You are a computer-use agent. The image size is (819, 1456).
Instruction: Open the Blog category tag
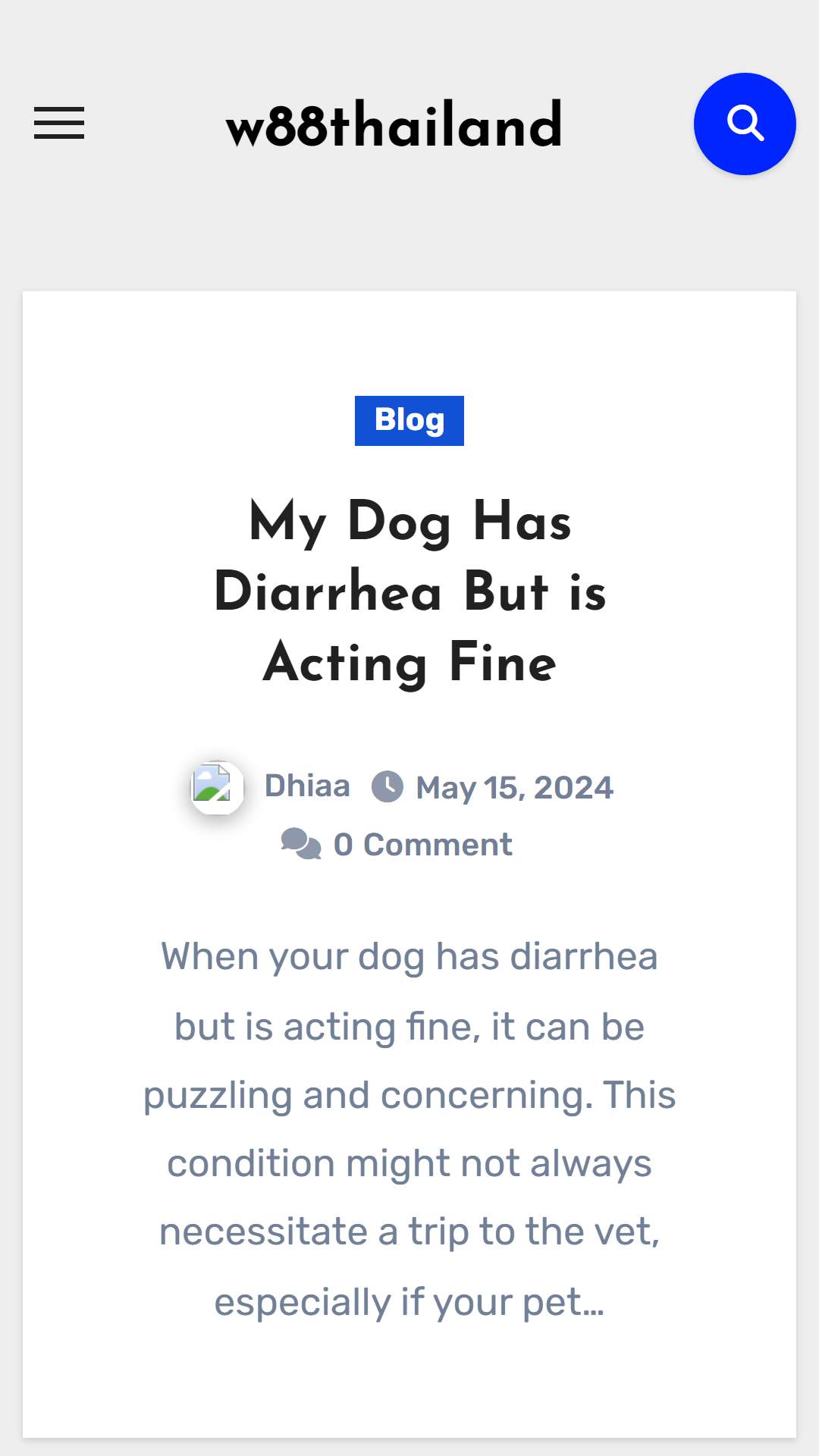pyautogui.click(x=409, y=421)
